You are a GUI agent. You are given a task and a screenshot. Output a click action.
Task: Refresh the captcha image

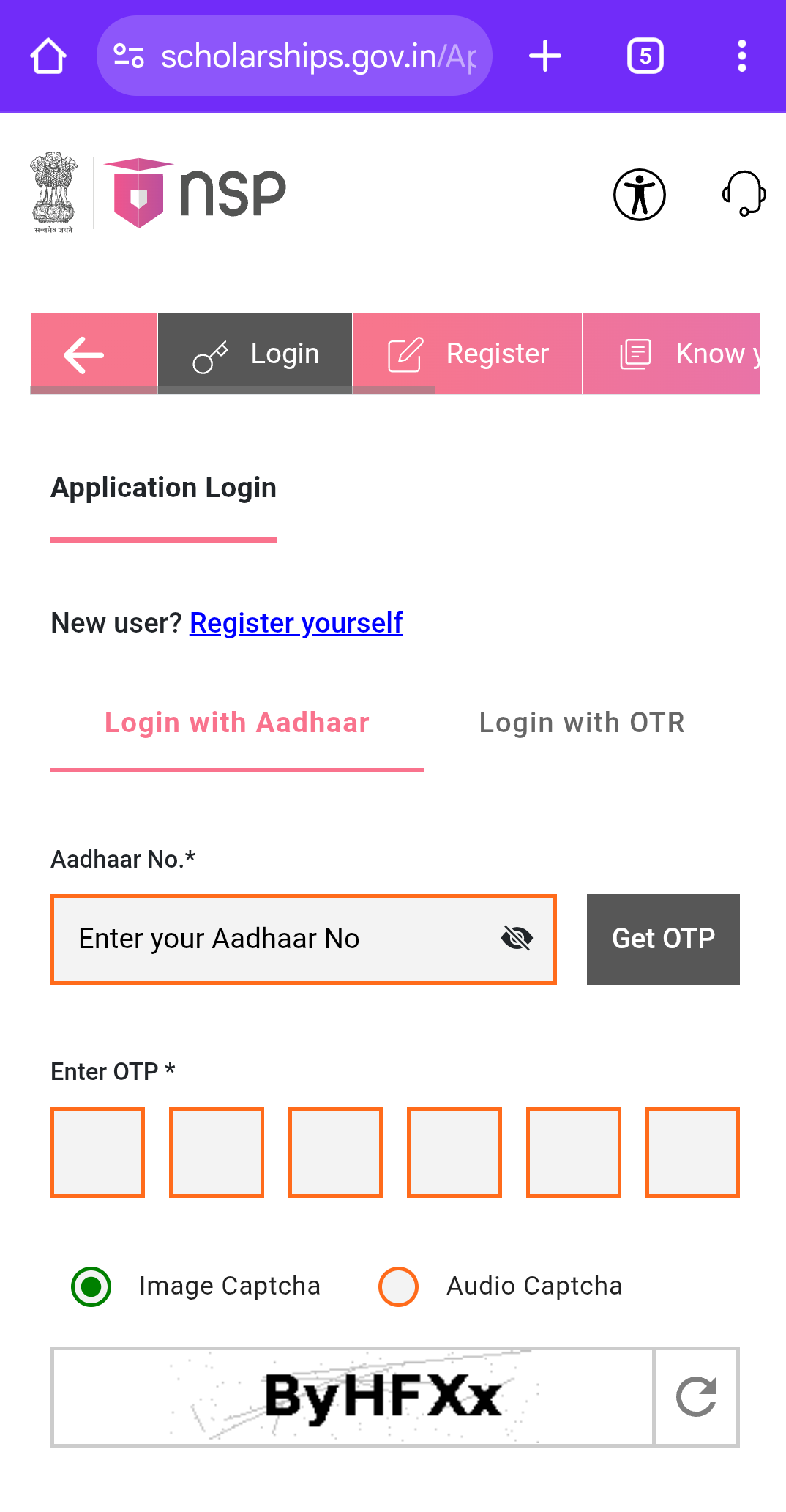[696, 1397]
